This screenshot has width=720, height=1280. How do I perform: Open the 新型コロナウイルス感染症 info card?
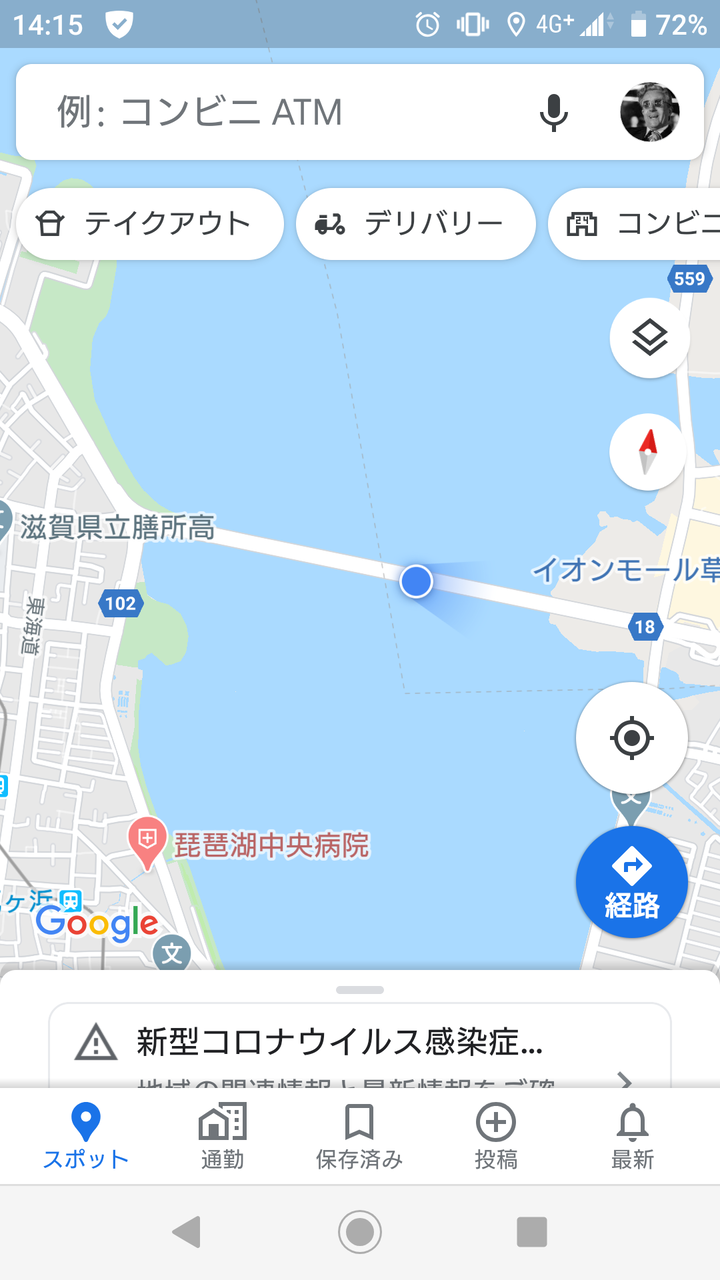[360, 1045]
